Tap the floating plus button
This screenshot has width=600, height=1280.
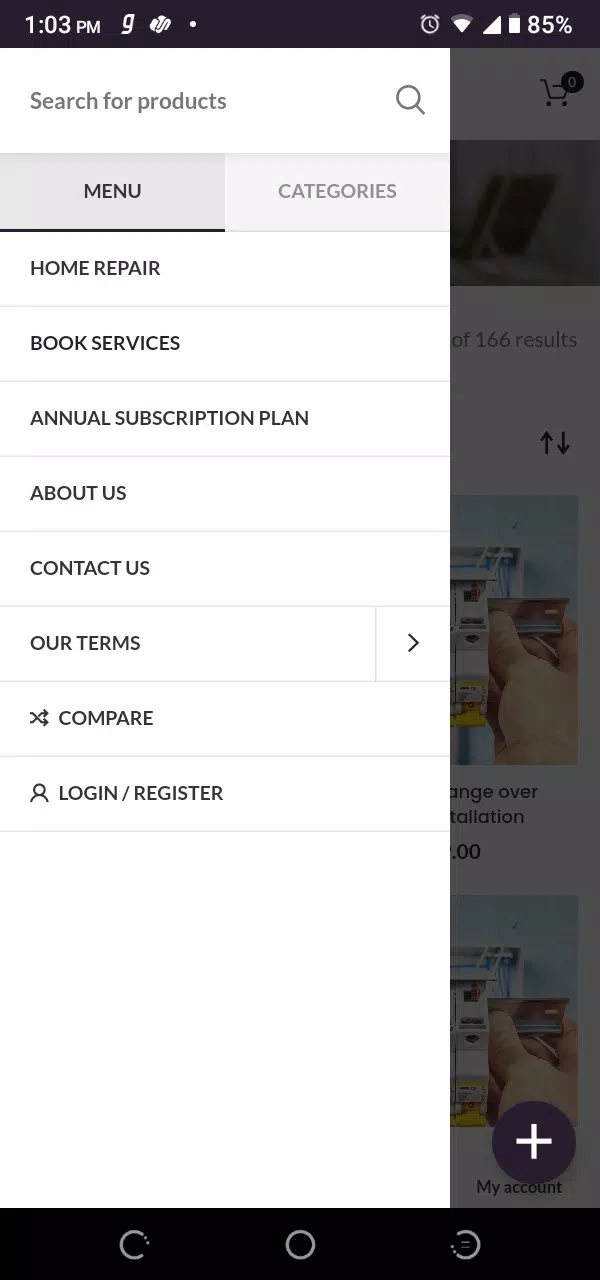(533, 1142)
